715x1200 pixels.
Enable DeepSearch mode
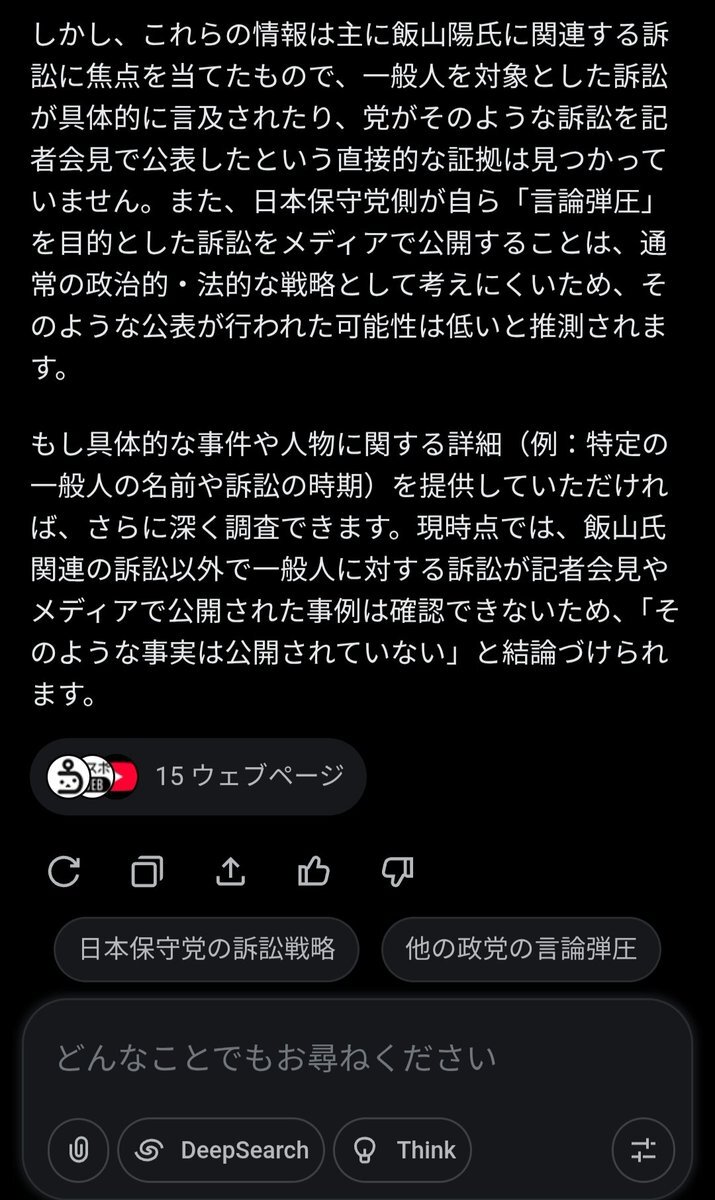point(221,1150)
